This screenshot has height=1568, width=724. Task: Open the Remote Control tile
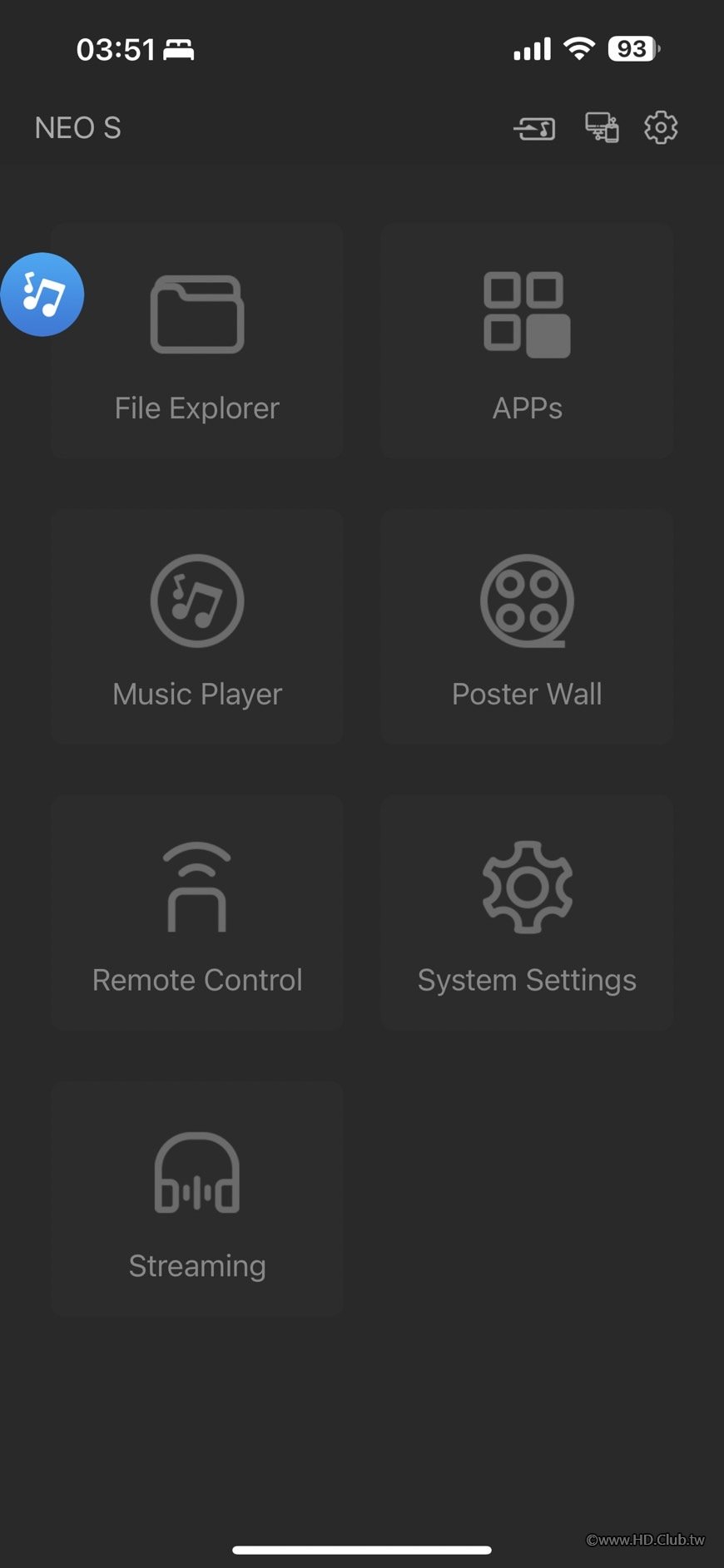point(197,913)
